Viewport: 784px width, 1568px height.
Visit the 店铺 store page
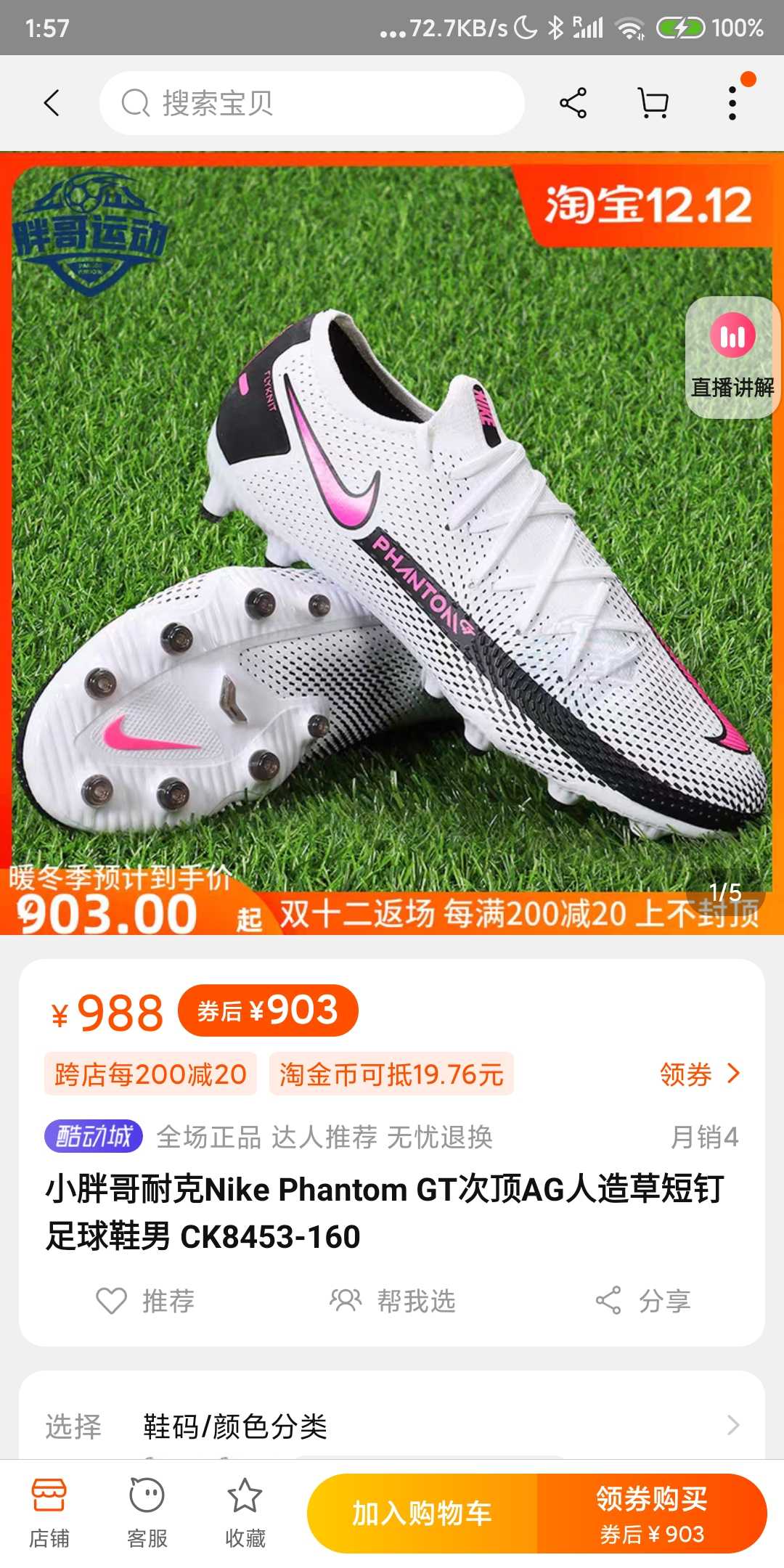pos(49,1514)
